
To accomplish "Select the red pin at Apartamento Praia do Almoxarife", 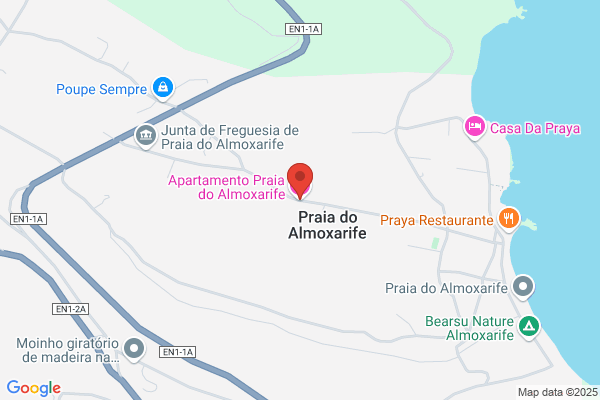I will (x=300, y=180).
